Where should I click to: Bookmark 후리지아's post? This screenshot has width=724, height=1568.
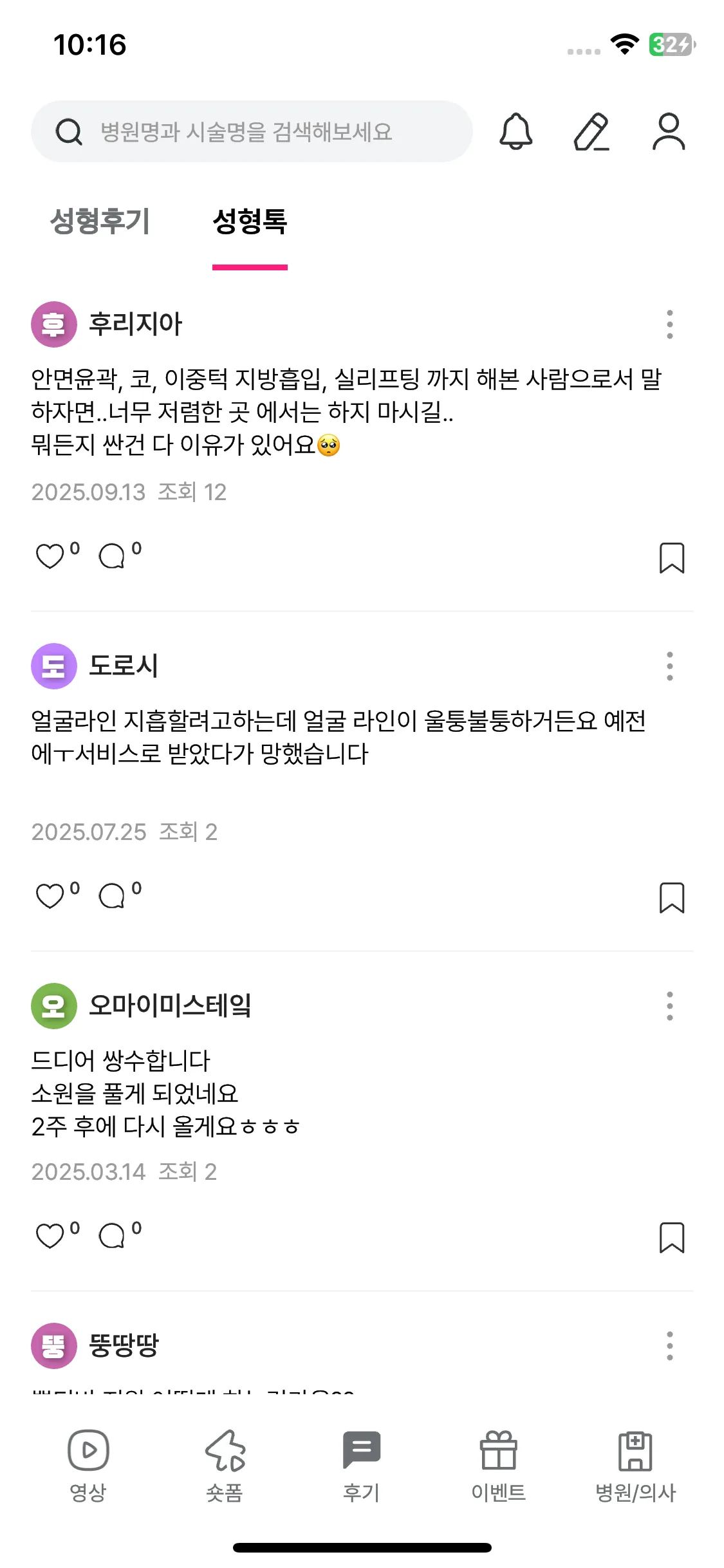[x=671, y=557]
